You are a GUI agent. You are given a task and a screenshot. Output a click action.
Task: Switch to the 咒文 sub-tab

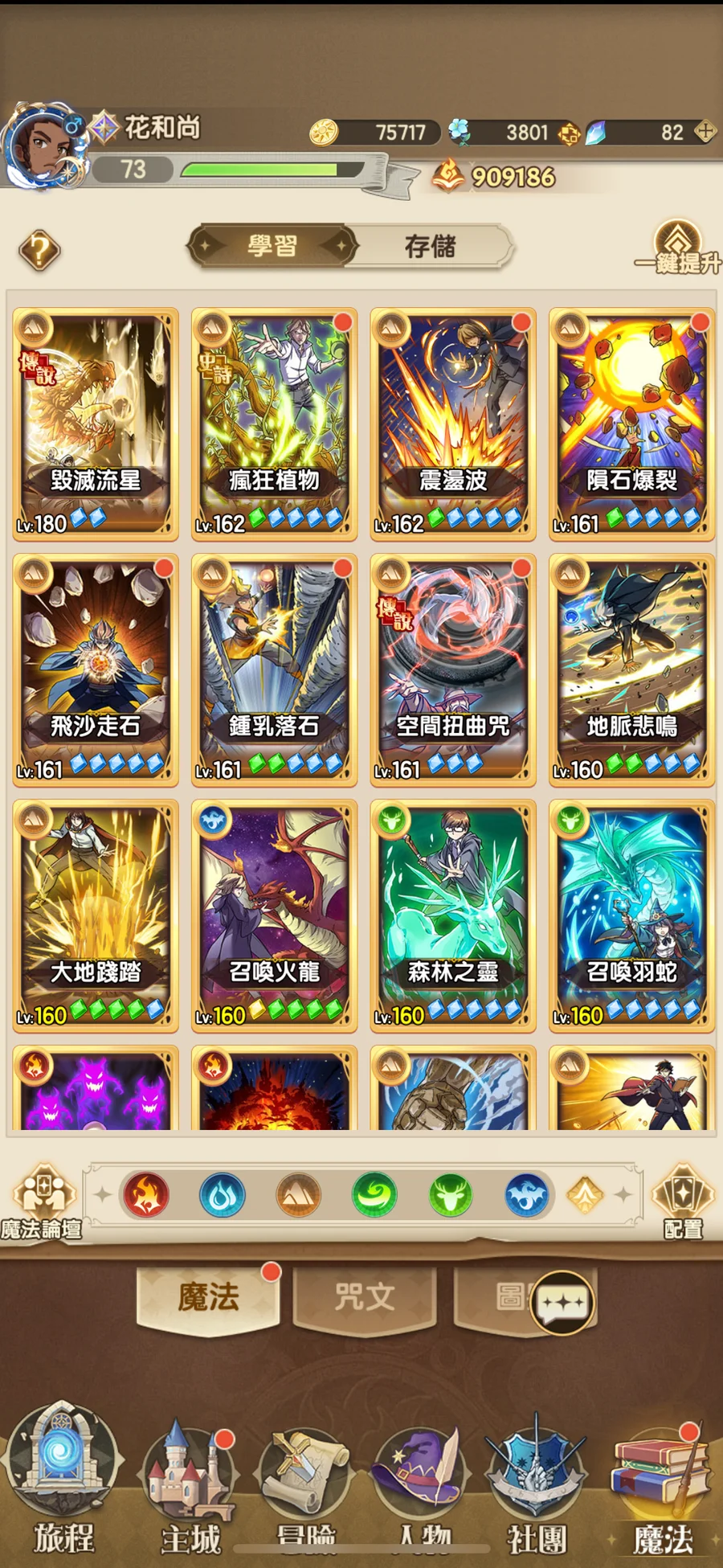click(365, 1297)
